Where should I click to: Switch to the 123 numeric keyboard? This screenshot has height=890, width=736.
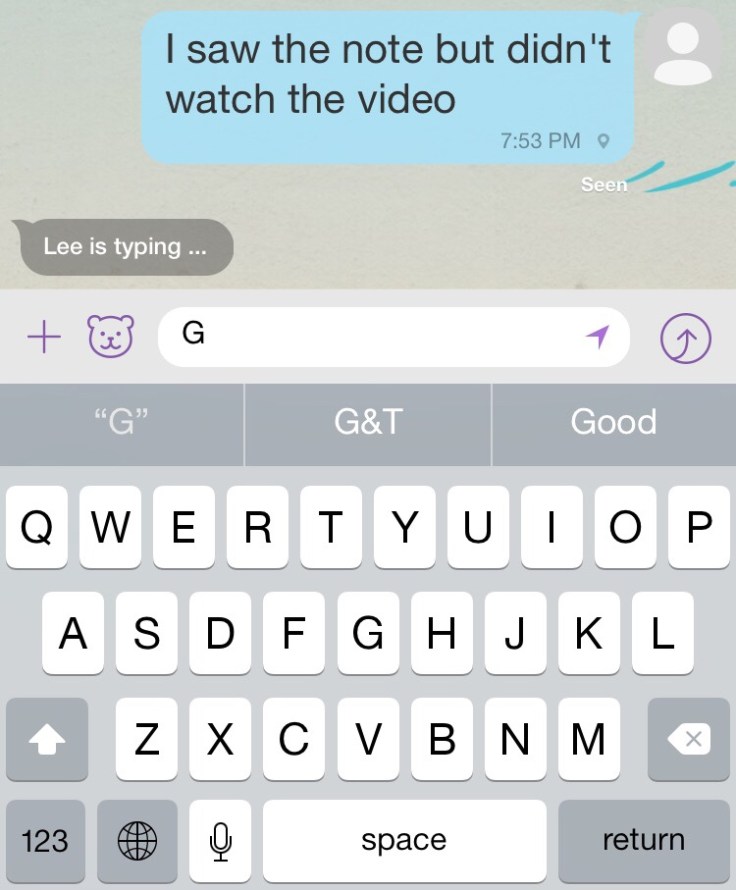(45, 840)
